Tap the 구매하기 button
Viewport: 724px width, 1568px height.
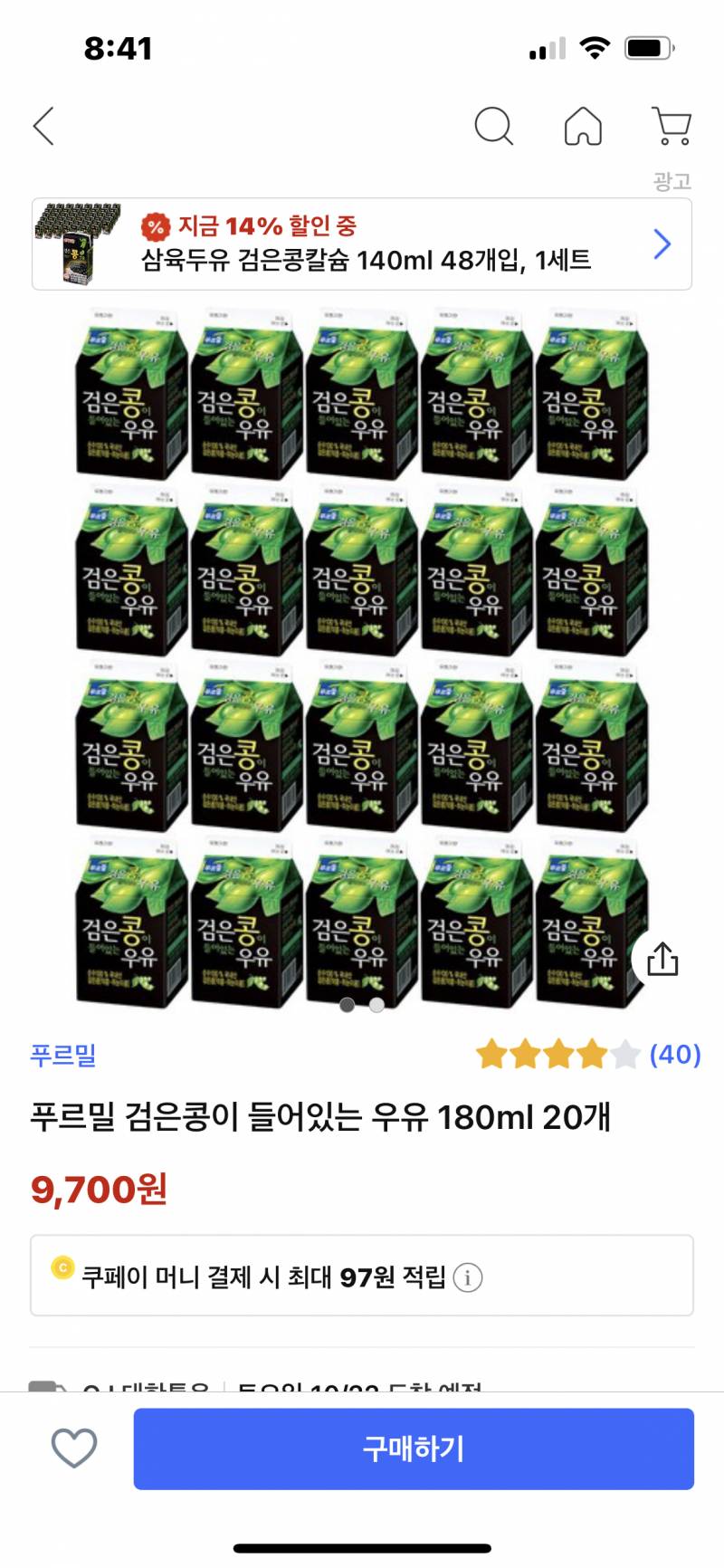pyautogui.click(x=414, y=1448)
